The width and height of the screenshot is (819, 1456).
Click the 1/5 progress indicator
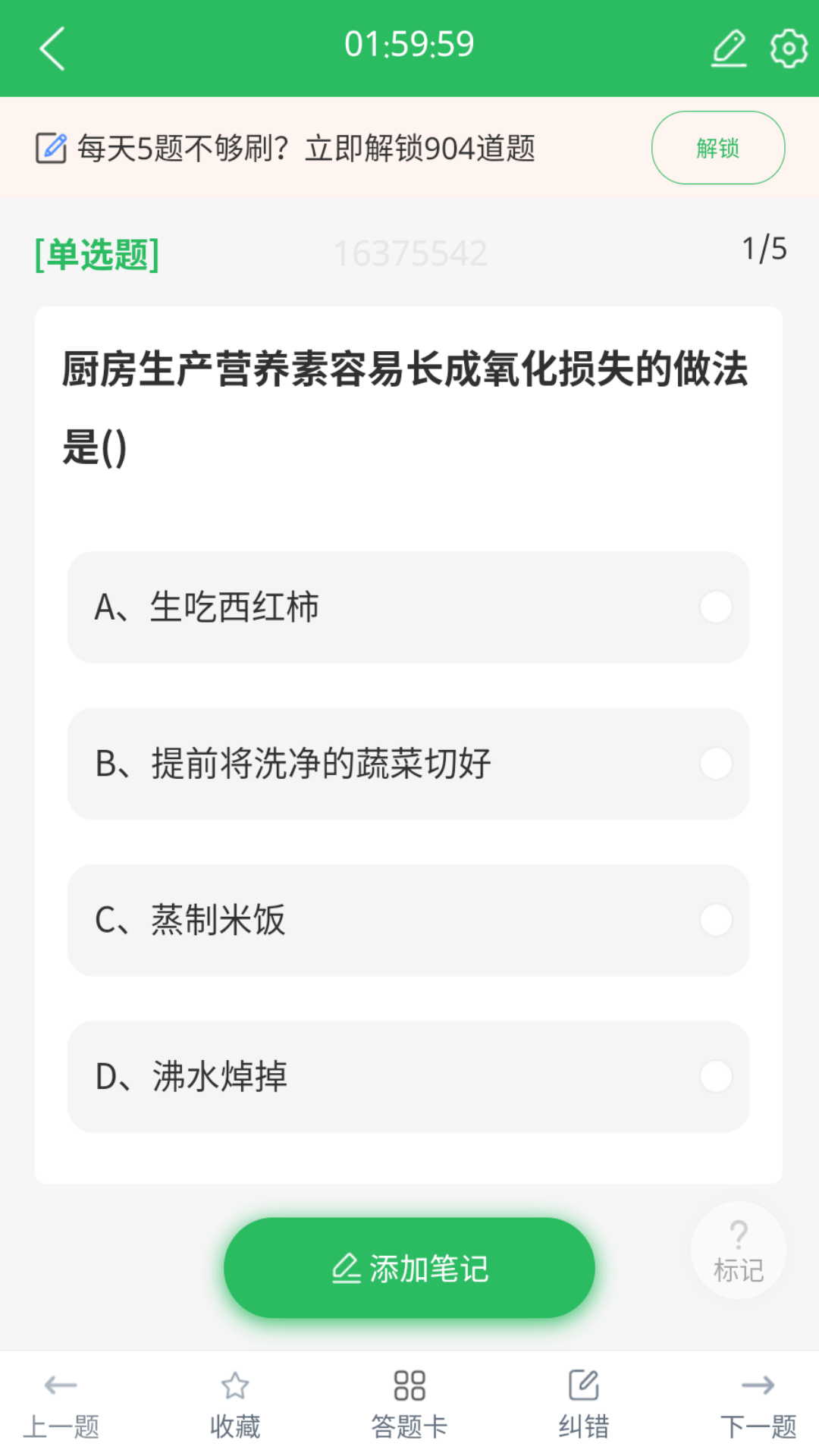pos(763,249)
